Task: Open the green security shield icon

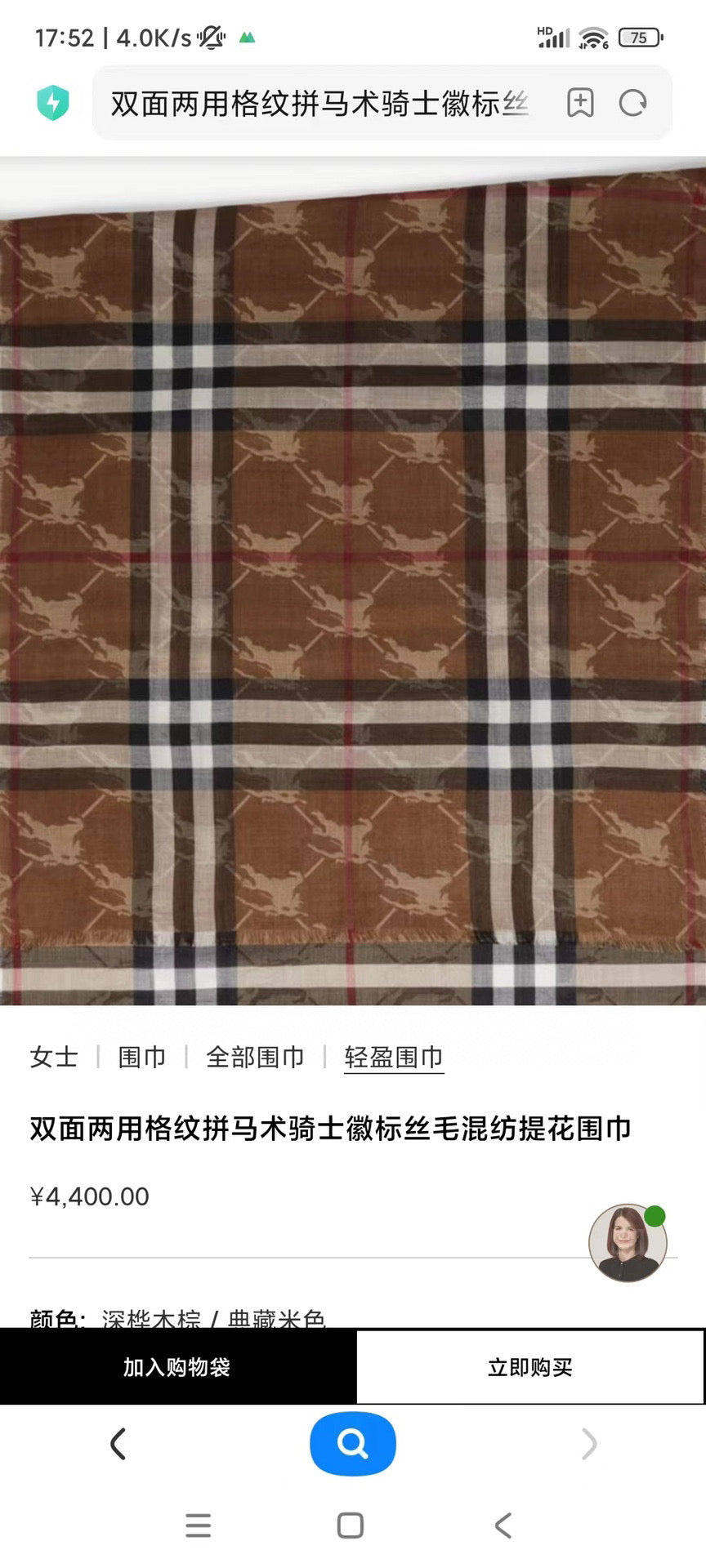Action: tap(53, 103)
